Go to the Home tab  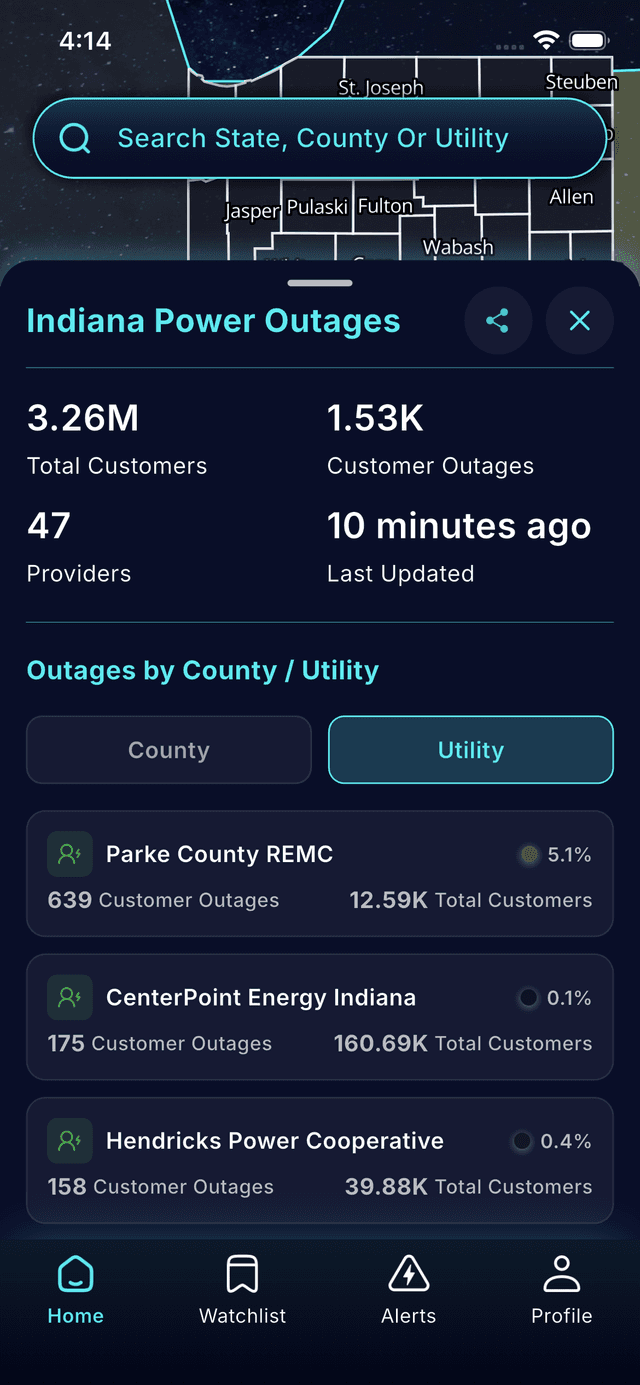coord(76,1290)
